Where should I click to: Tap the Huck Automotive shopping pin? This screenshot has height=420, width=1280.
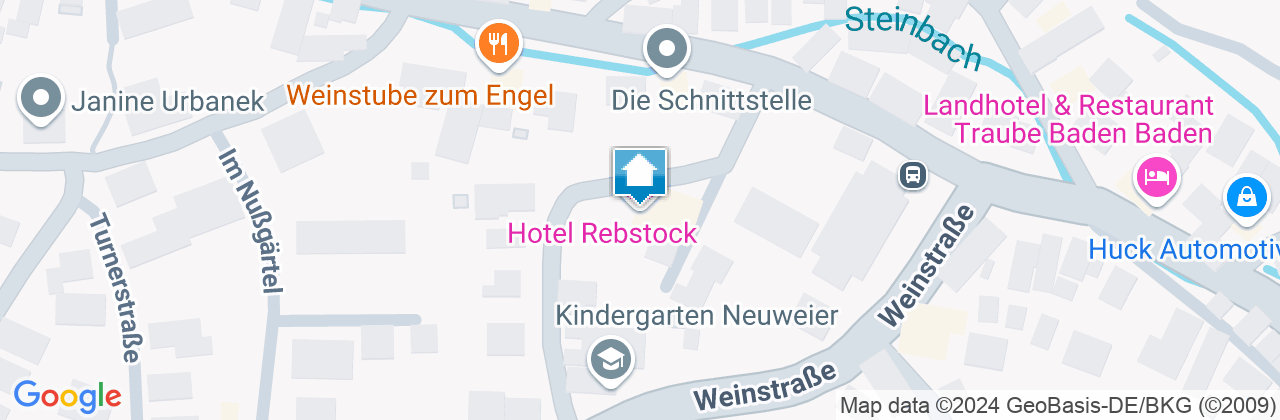1246,197
